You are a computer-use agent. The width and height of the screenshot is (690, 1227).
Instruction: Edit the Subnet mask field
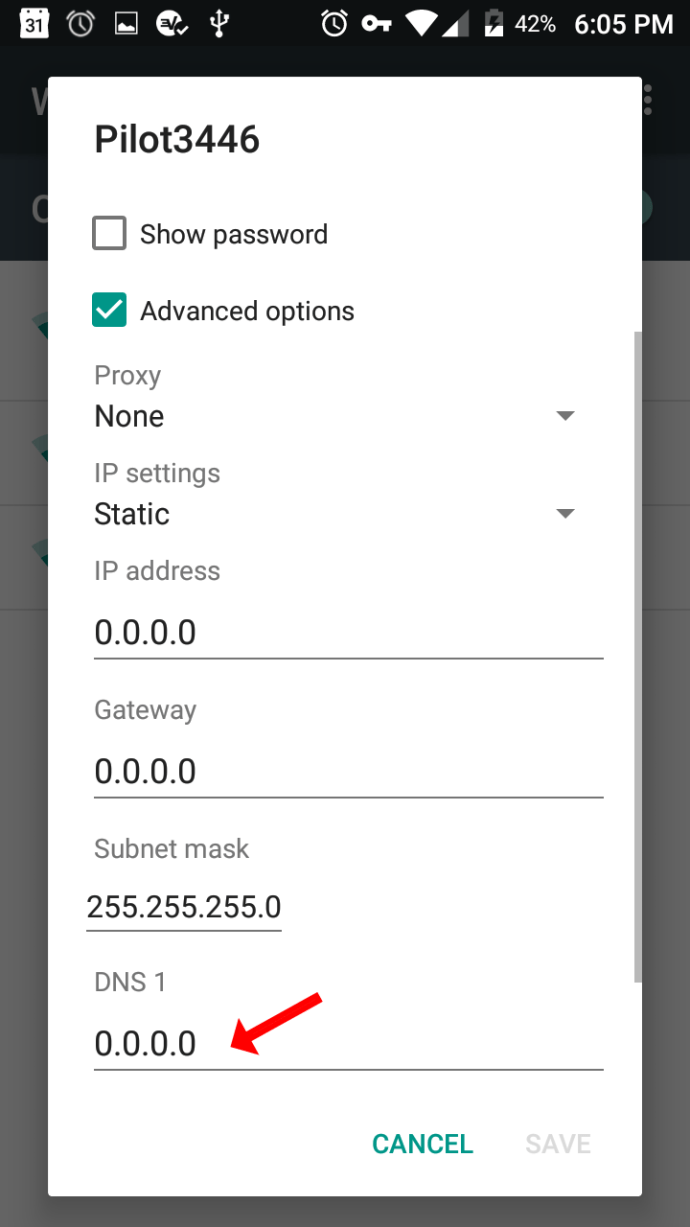click(x=184, y=908)
